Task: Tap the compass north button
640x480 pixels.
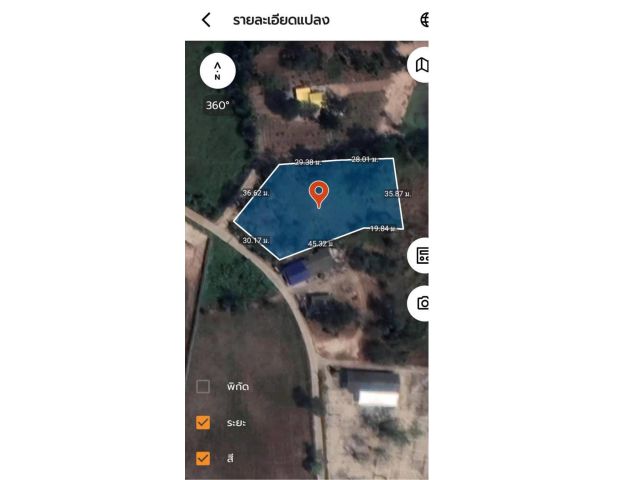Action: pos(217,71)
